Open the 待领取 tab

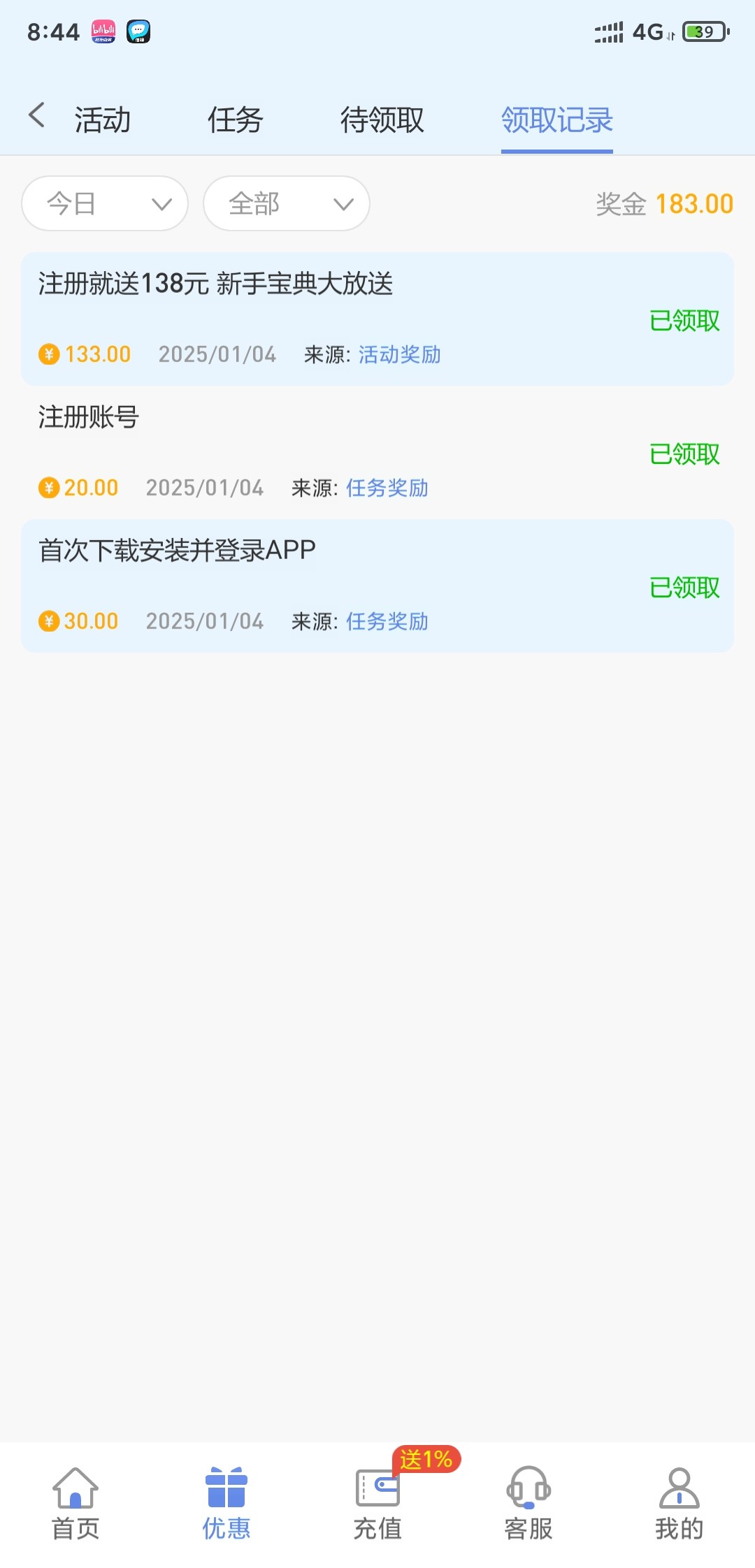coord(382,119)
